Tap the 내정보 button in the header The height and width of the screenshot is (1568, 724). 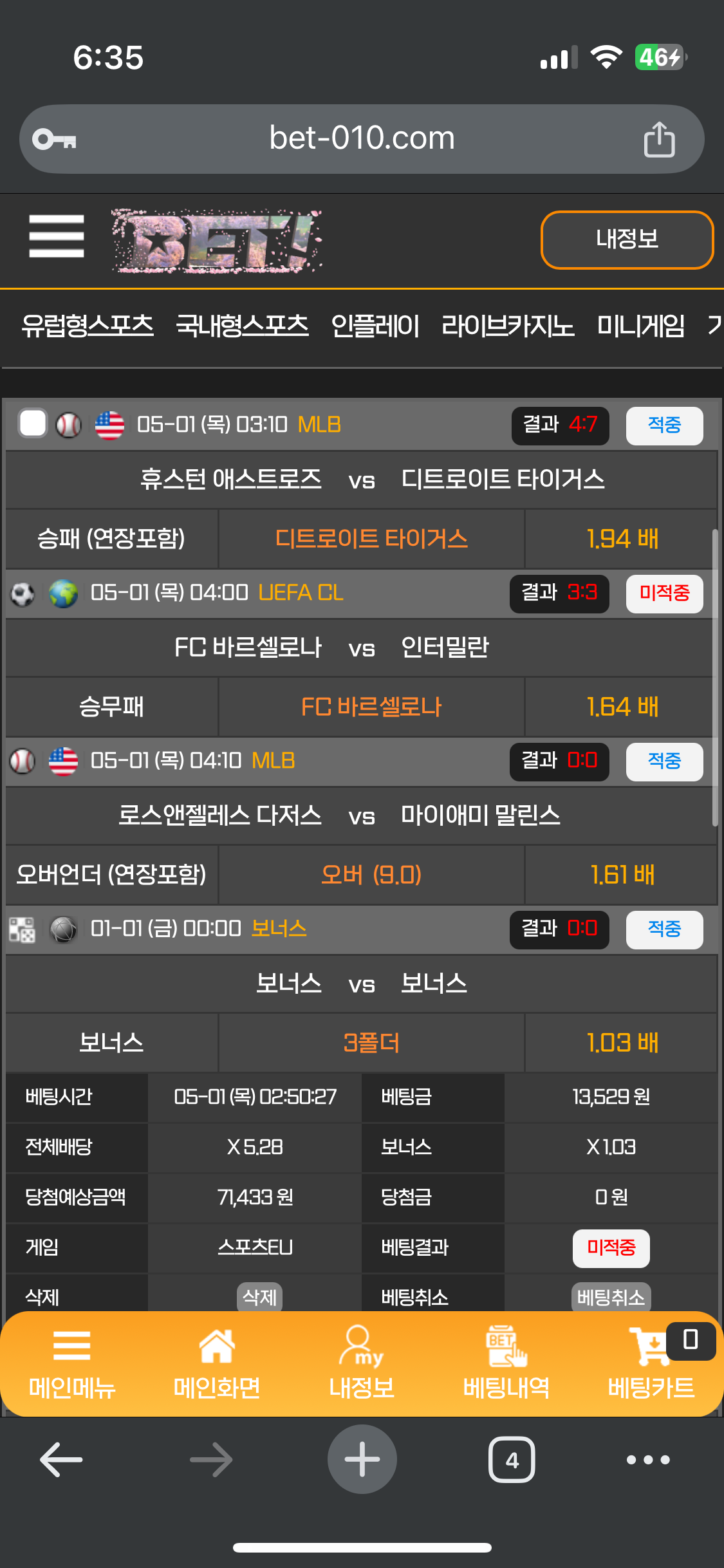(627, 239)
